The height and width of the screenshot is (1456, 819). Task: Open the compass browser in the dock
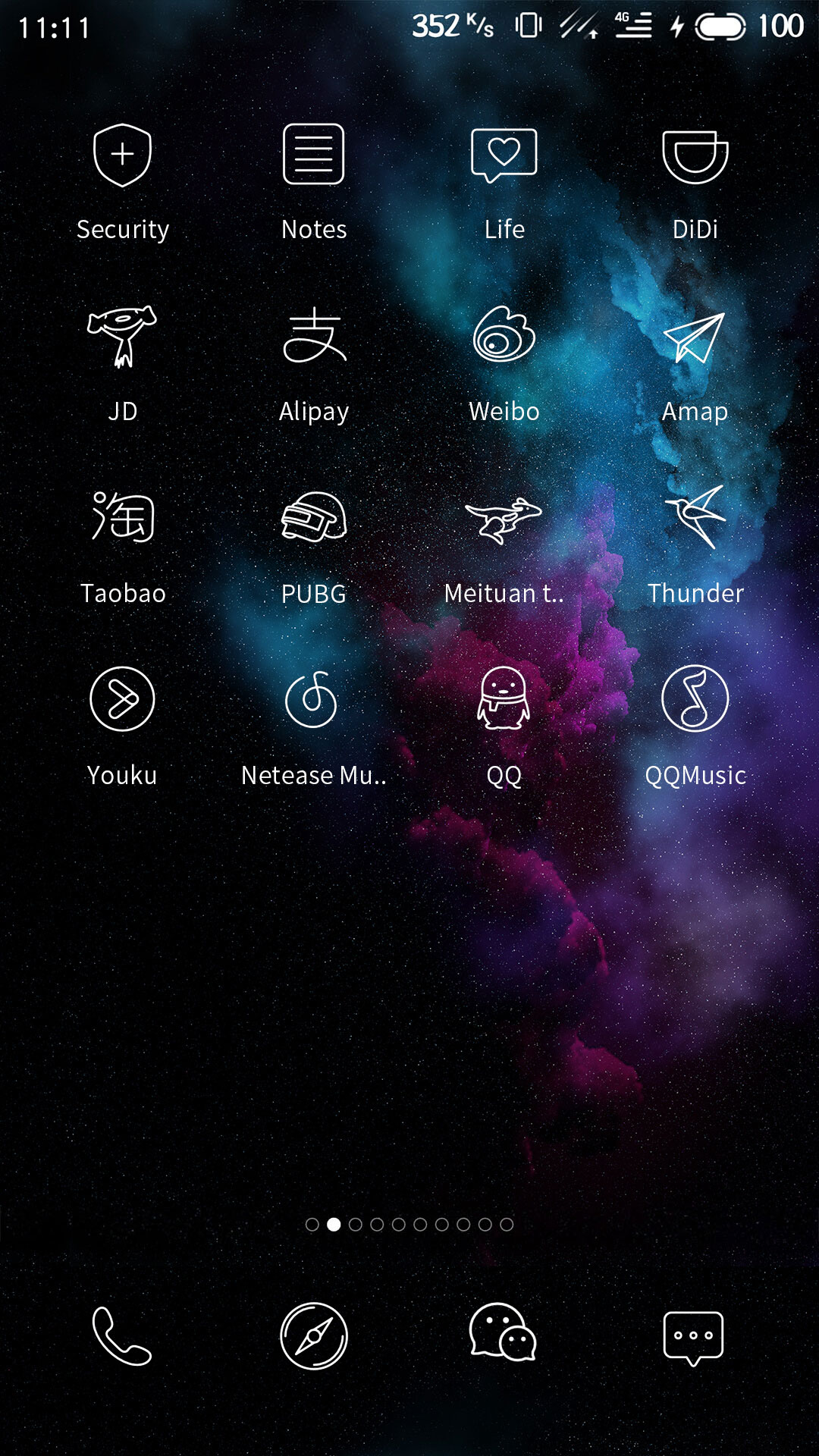tap(313, 1336)
